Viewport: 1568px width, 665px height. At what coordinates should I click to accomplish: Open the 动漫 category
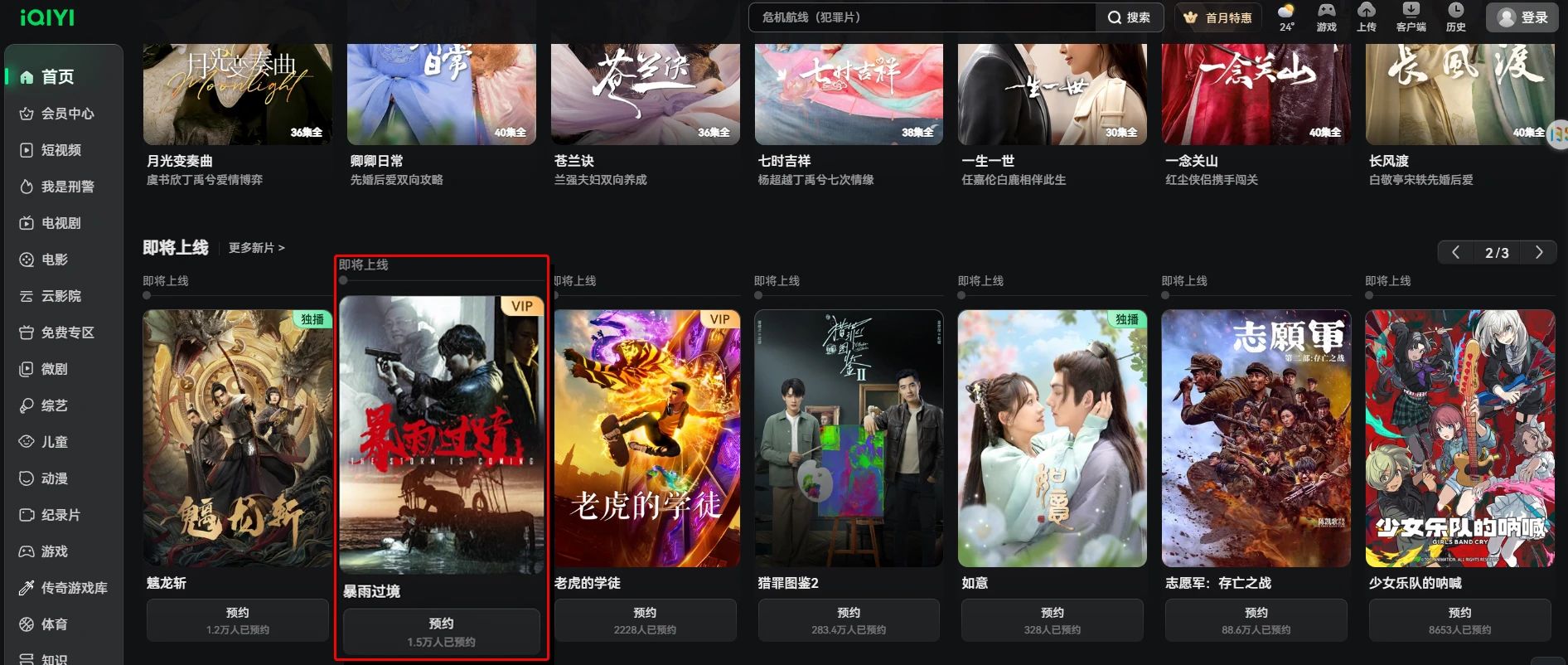[x=54, y=478]
